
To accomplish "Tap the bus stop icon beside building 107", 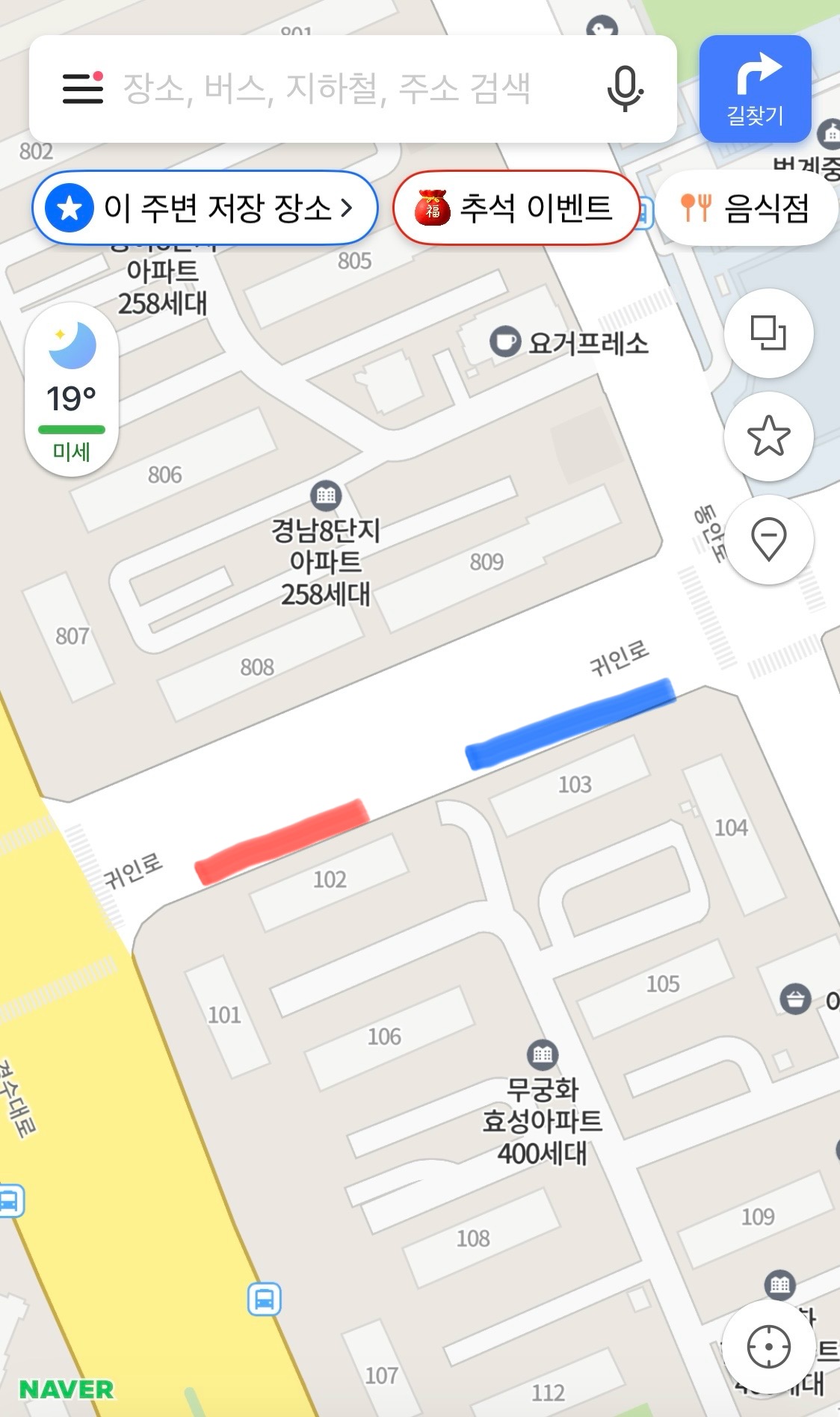I will pos(265,1299).
